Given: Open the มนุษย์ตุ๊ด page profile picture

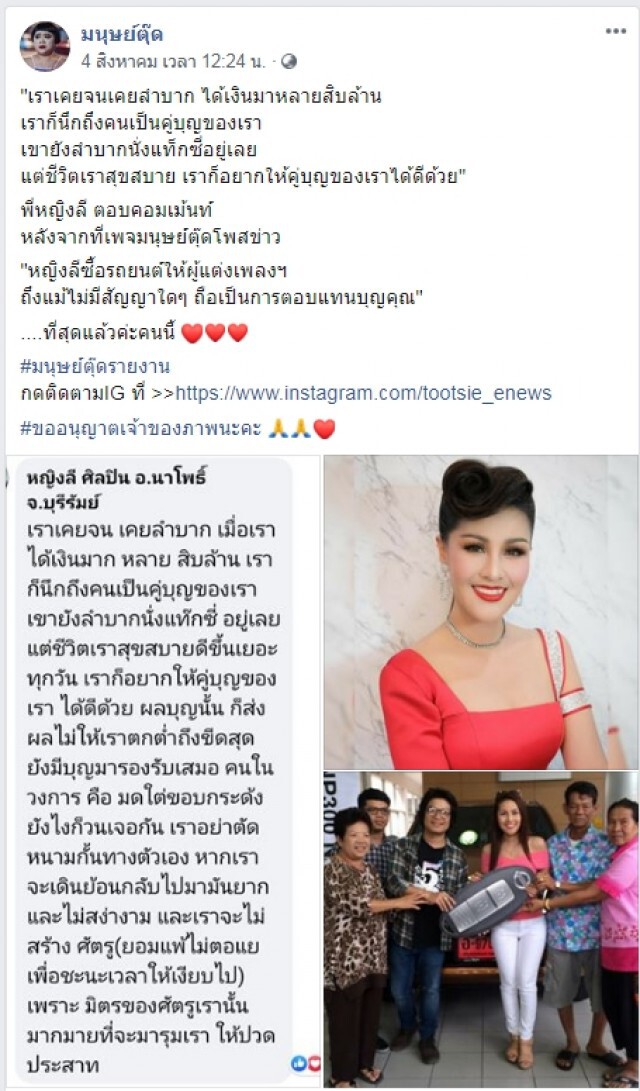Looking at the screenshot, I should 45,47.
